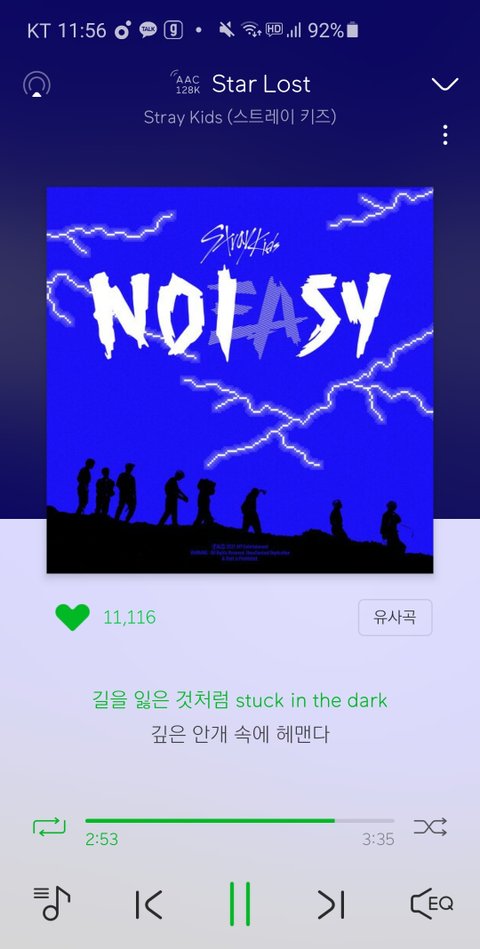The width and height of the screenshot is (480, 949).
Task: Tap the NOEASY album cover
Action: pyautogui.click(x=240, y=380)
